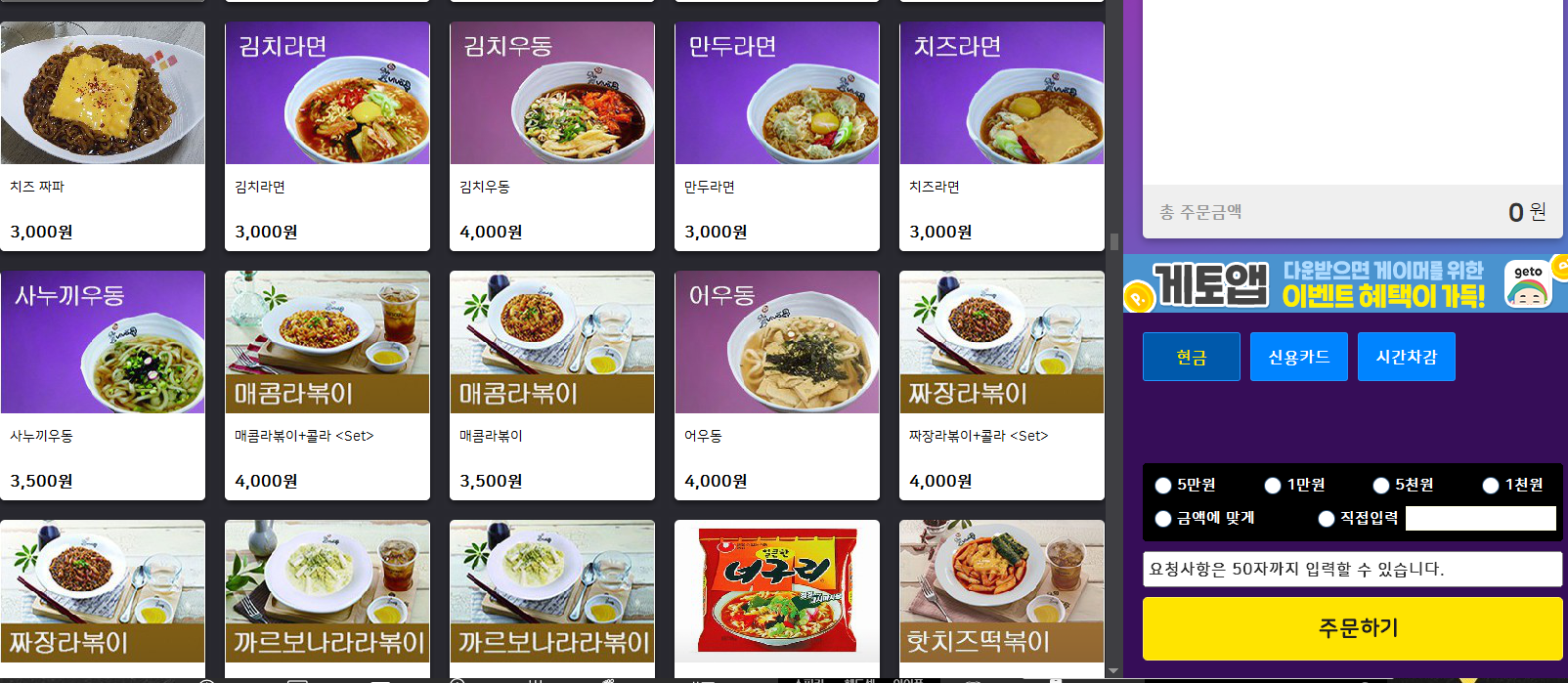Select the 치즈 짜파 menu item

[103, 136]
